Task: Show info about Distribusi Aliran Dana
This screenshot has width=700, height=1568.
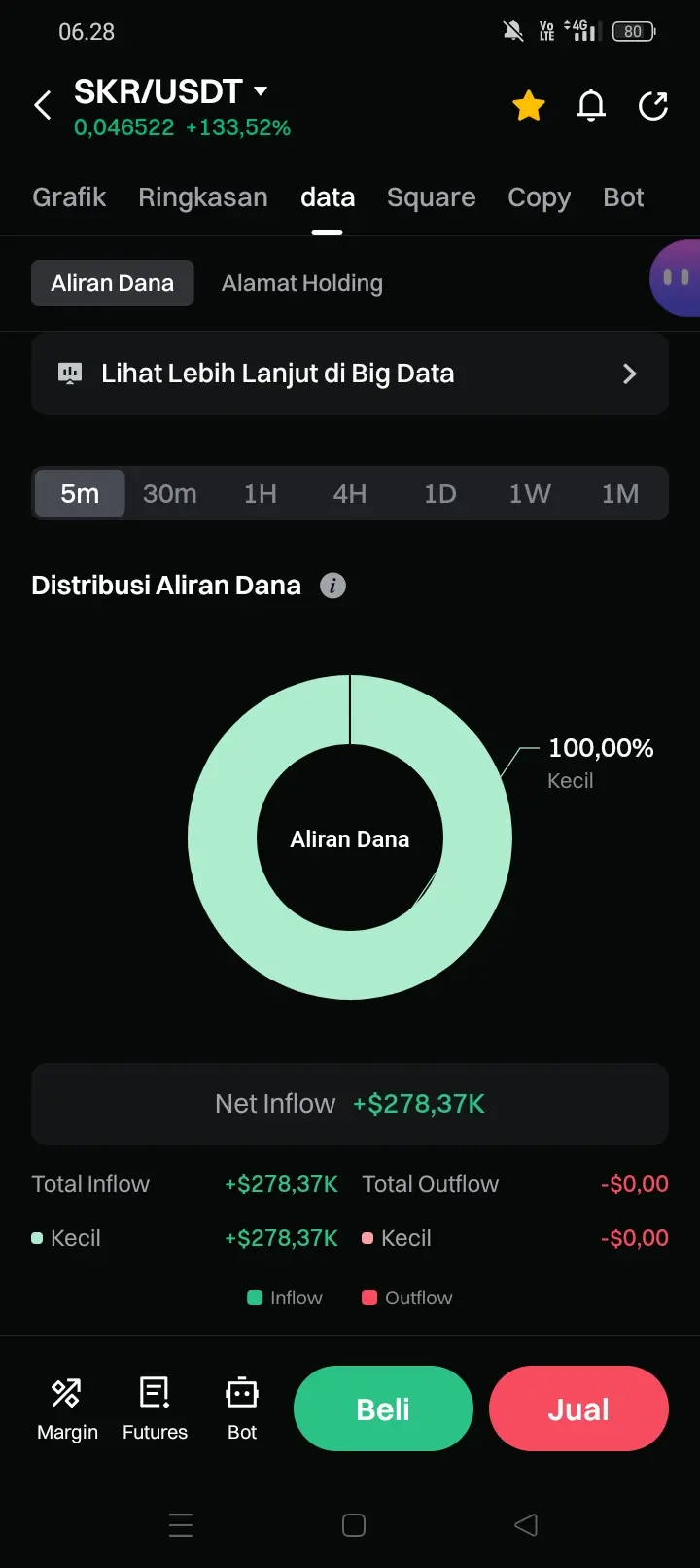Action: tap(333, 586)
